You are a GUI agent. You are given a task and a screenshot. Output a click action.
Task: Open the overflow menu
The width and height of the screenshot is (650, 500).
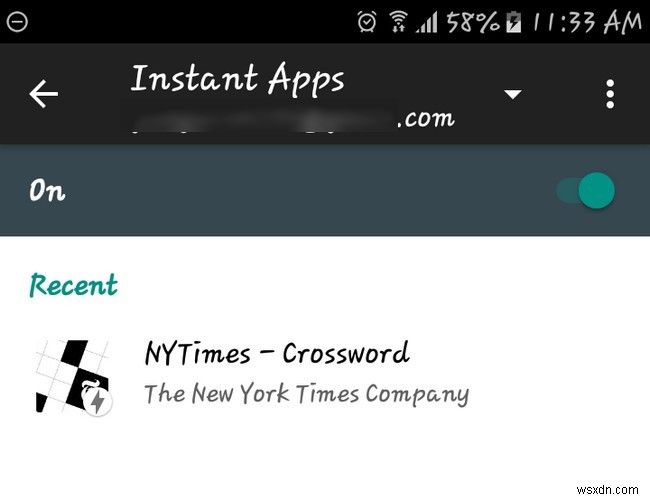[x=609, y=95]
